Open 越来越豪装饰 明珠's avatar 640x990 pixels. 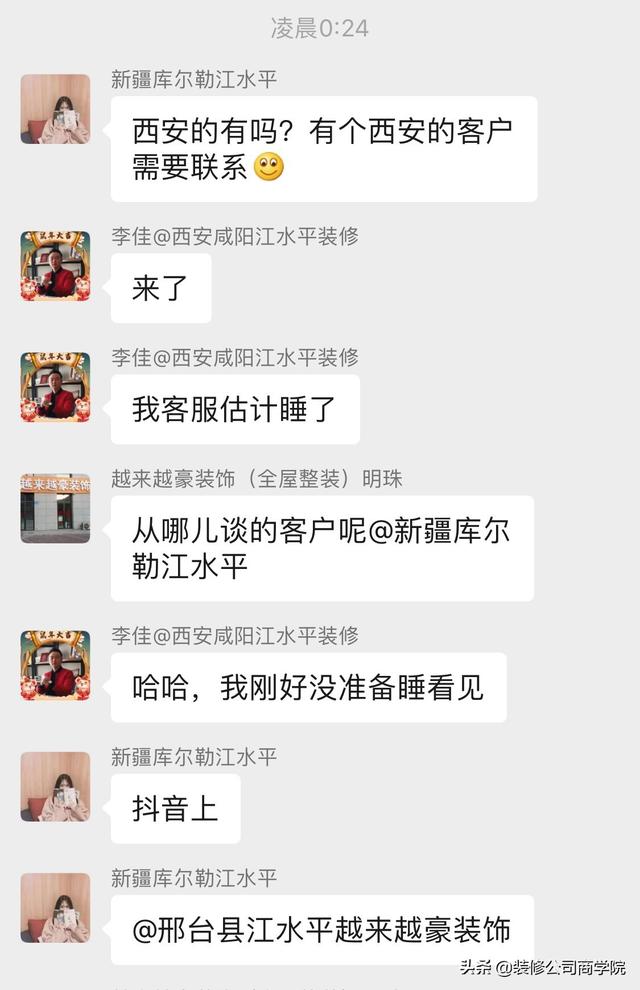pos(55,508)
